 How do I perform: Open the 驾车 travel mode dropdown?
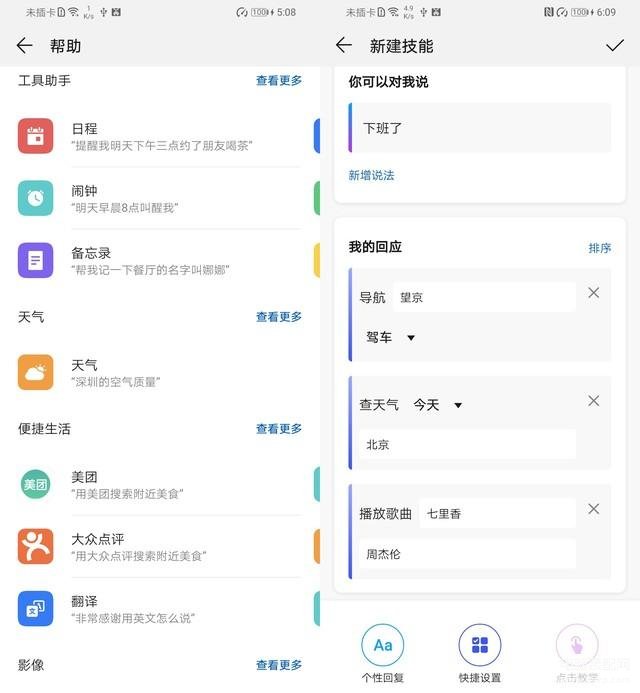(389, 338)
